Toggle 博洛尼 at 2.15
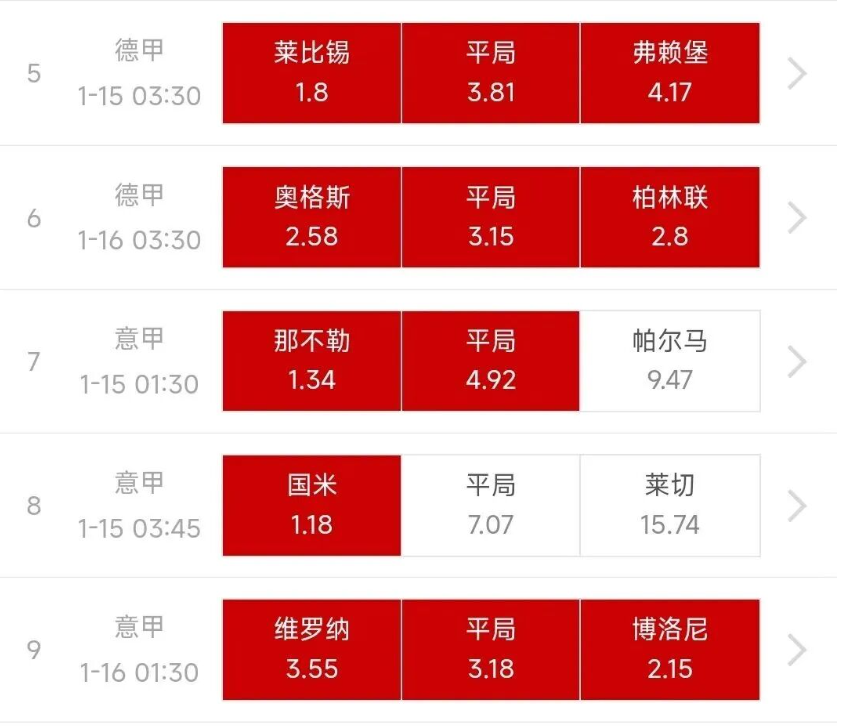Screen dimensions: 851x726 669,649
